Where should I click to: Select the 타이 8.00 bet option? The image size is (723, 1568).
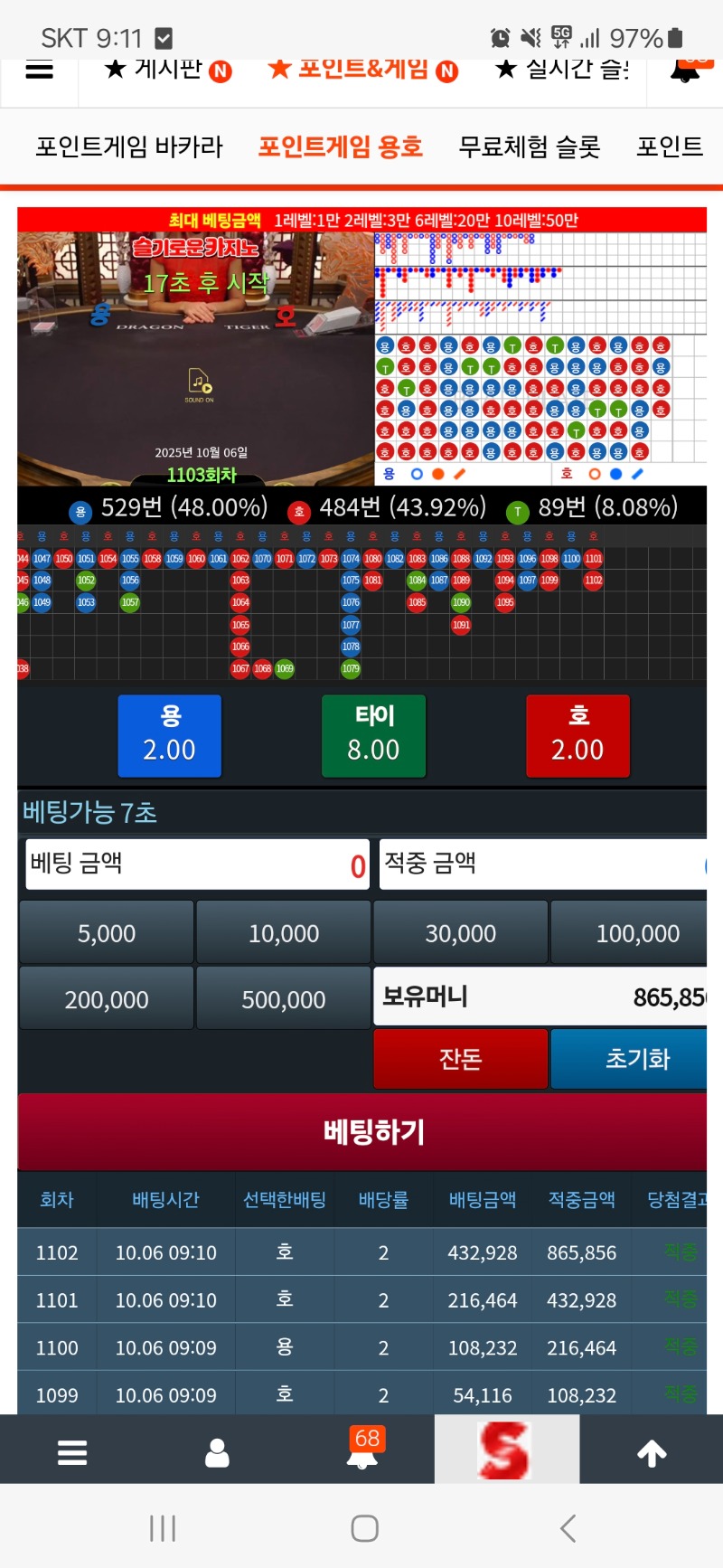(x=373, y=735)
